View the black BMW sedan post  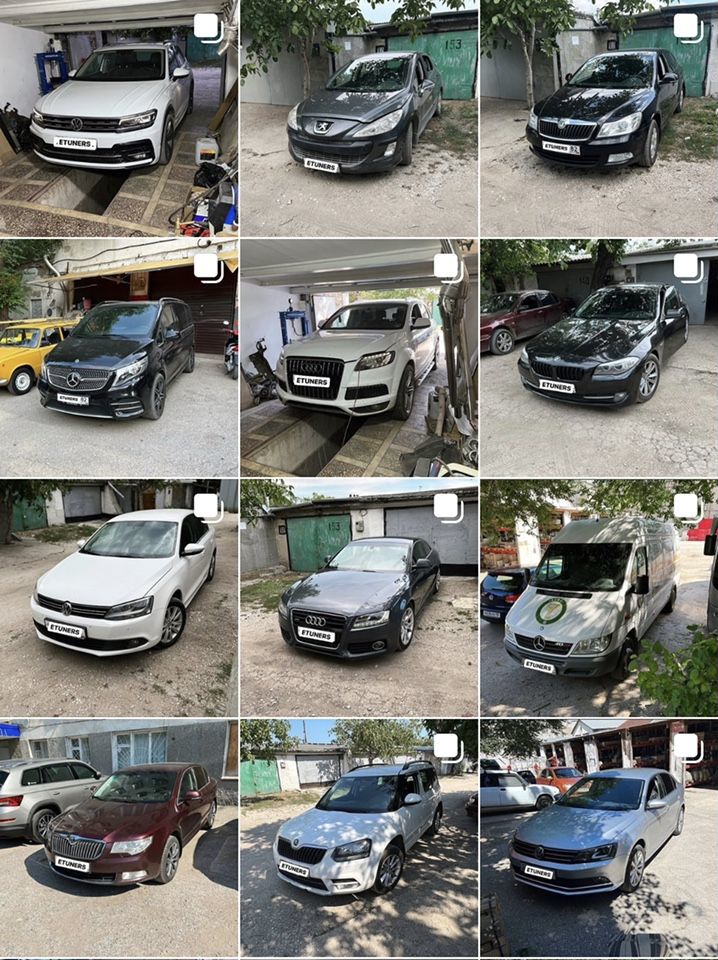598,358
